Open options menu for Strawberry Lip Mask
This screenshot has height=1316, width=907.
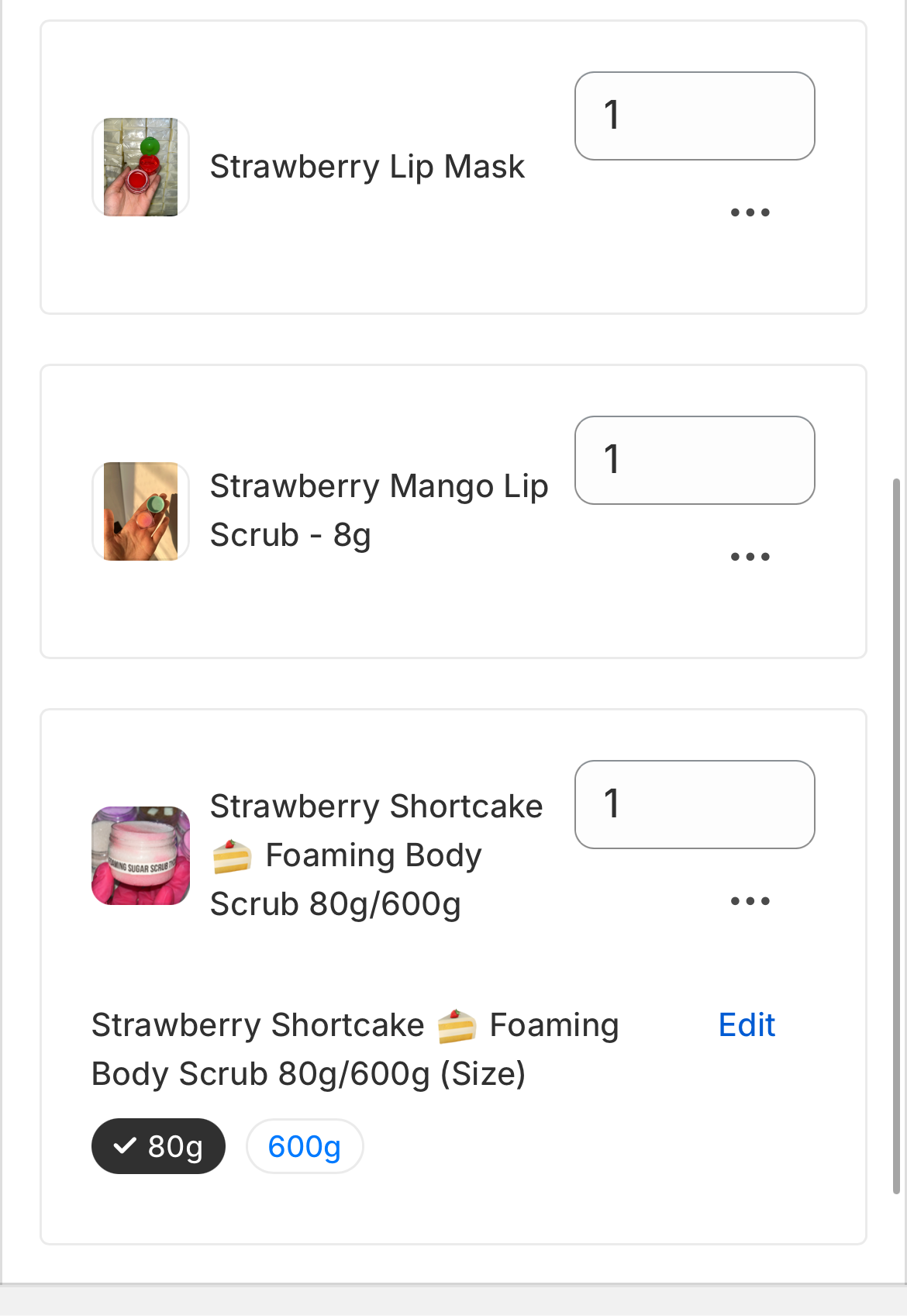[750, 212]
